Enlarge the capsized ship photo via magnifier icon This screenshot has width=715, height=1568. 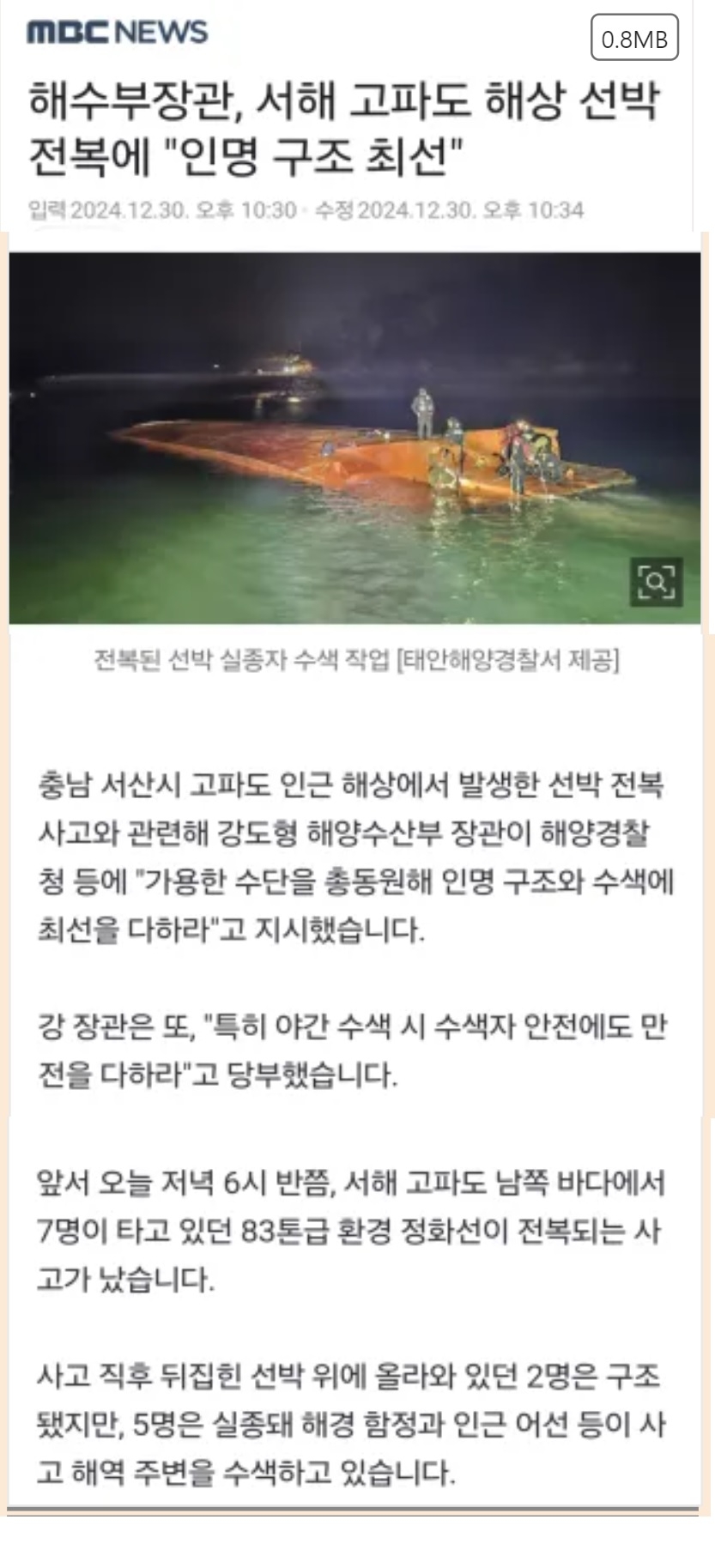pyautogui.click(x=657, y=582)
